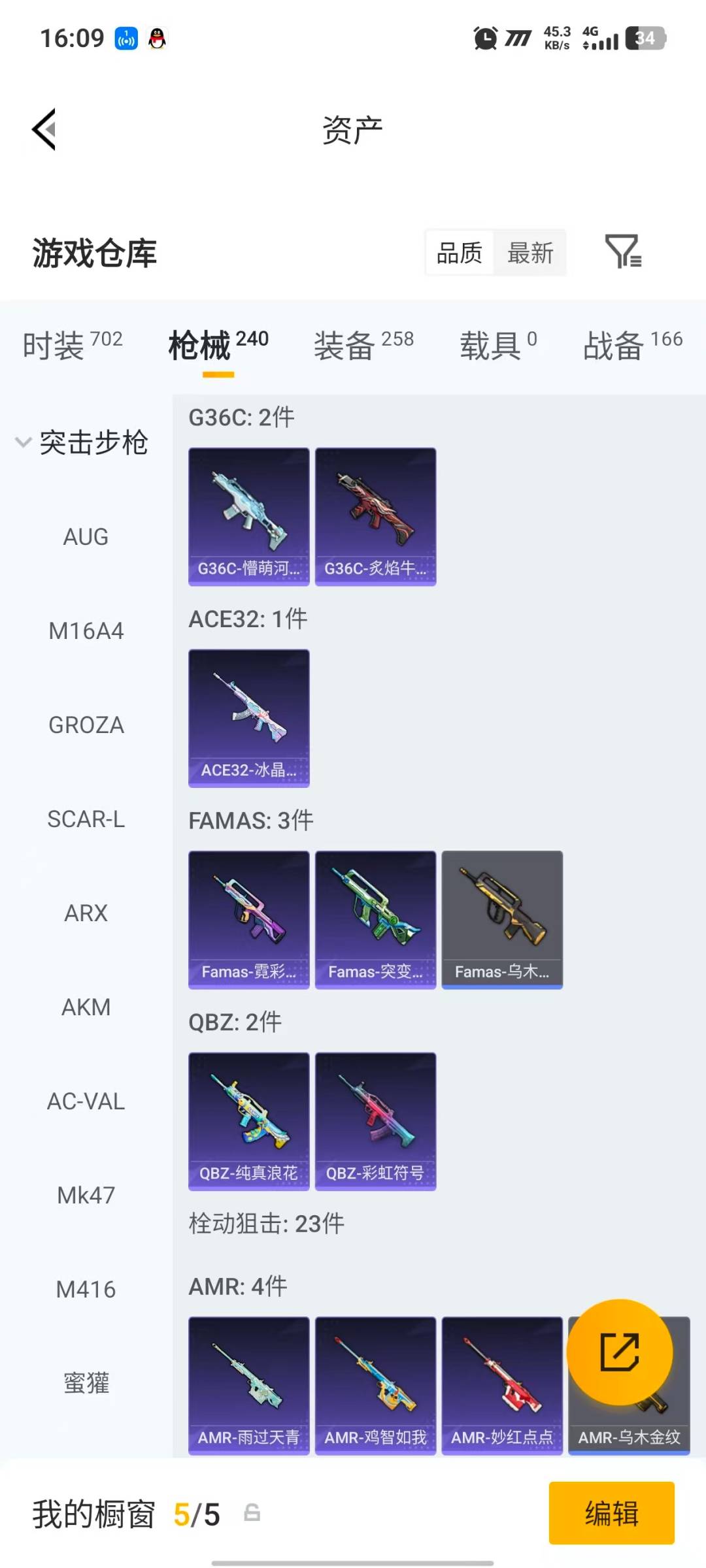The width and height of the screenshot is (706, 1568).
Task: Open 我的橱窗 showcase link
Action: pyautogui.click(x=95, y=1514)
